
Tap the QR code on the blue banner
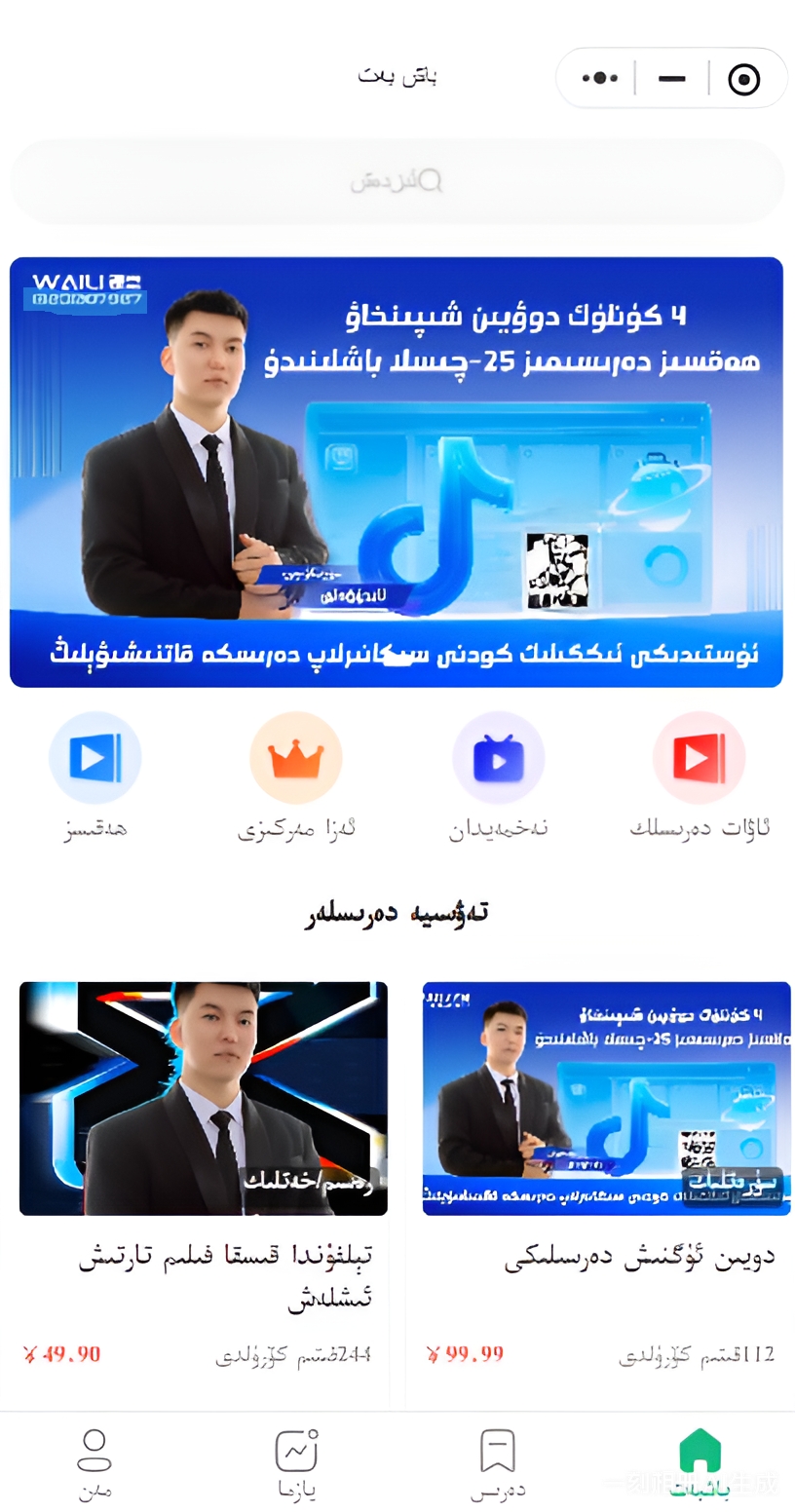tap(558, 571)
